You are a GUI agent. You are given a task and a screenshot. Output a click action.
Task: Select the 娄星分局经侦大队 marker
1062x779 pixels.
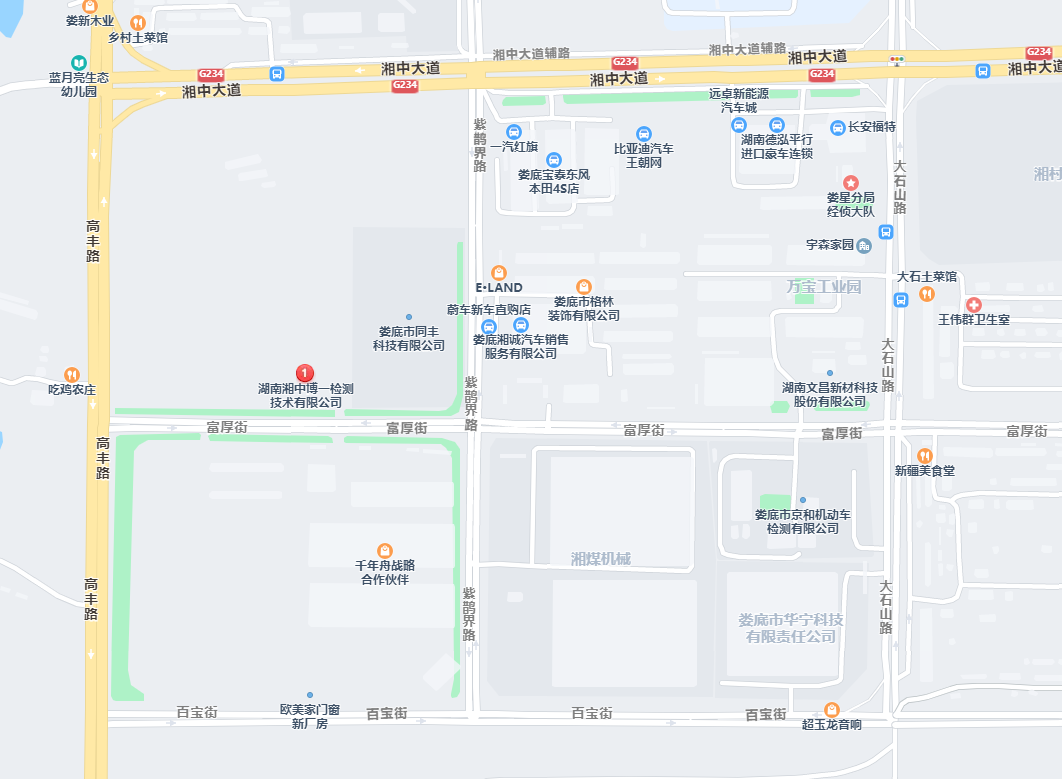point(851,182)
